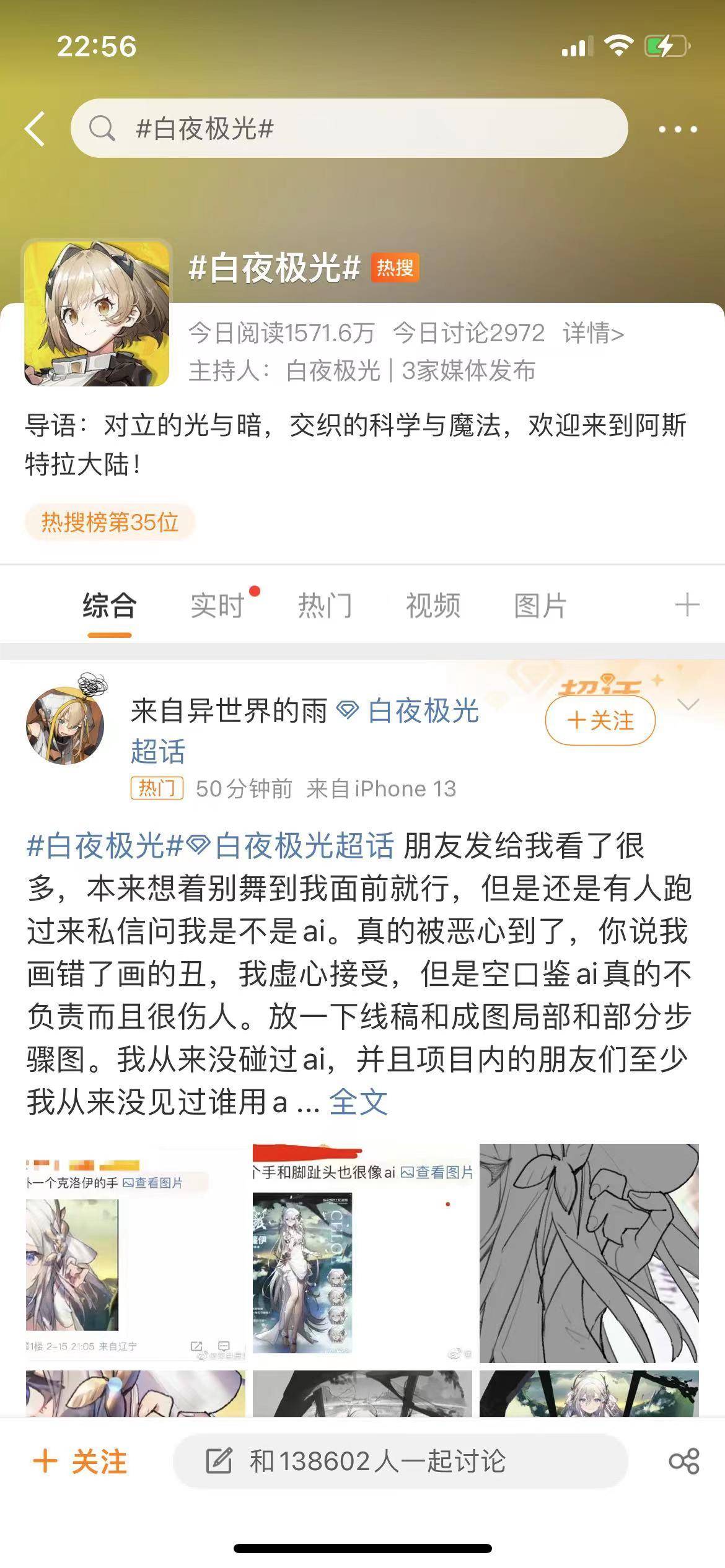Join discussion with 138602 people field
Viewport: 725px width, 1568px height.
coord(400,1461)
